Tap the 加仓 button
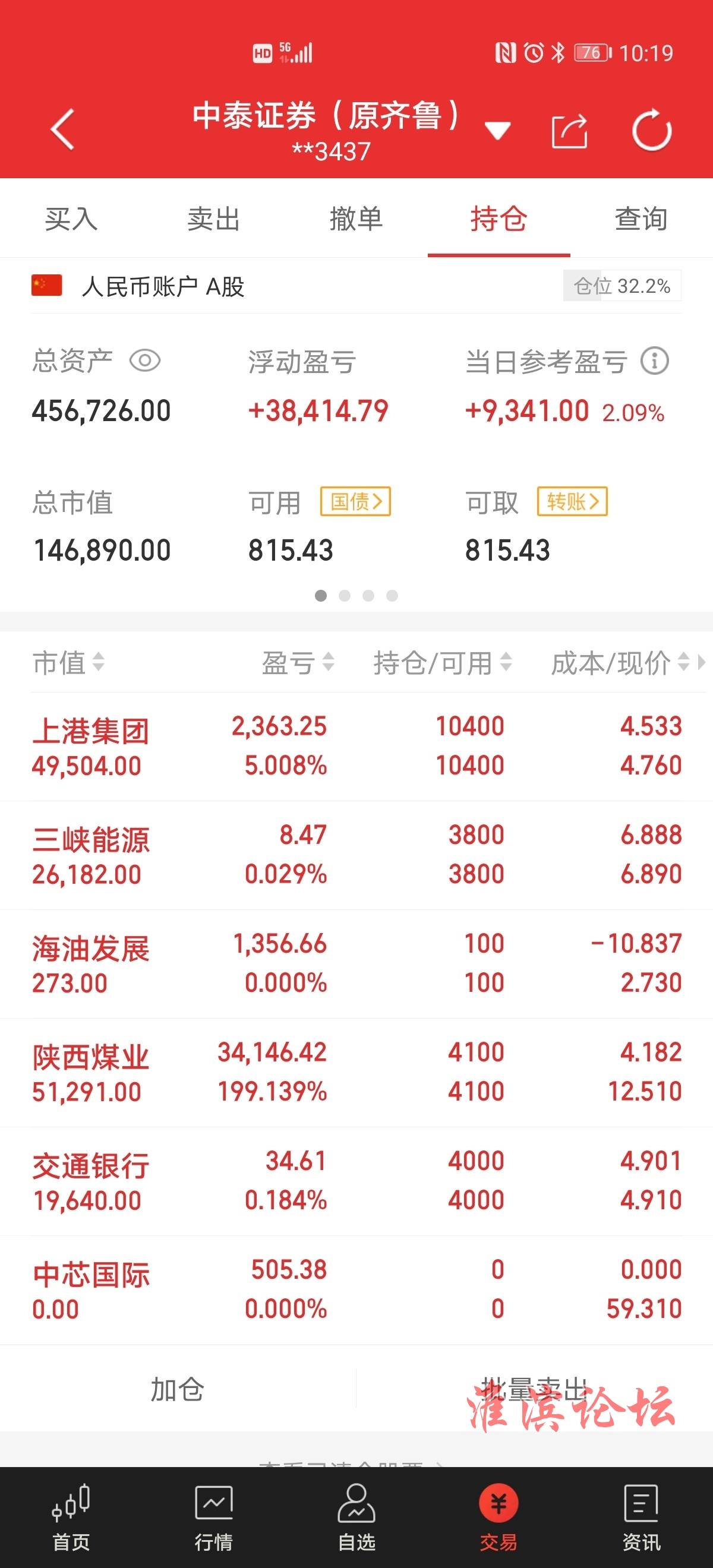Viewport: 713px width, 1568px height. [177, 1389]
